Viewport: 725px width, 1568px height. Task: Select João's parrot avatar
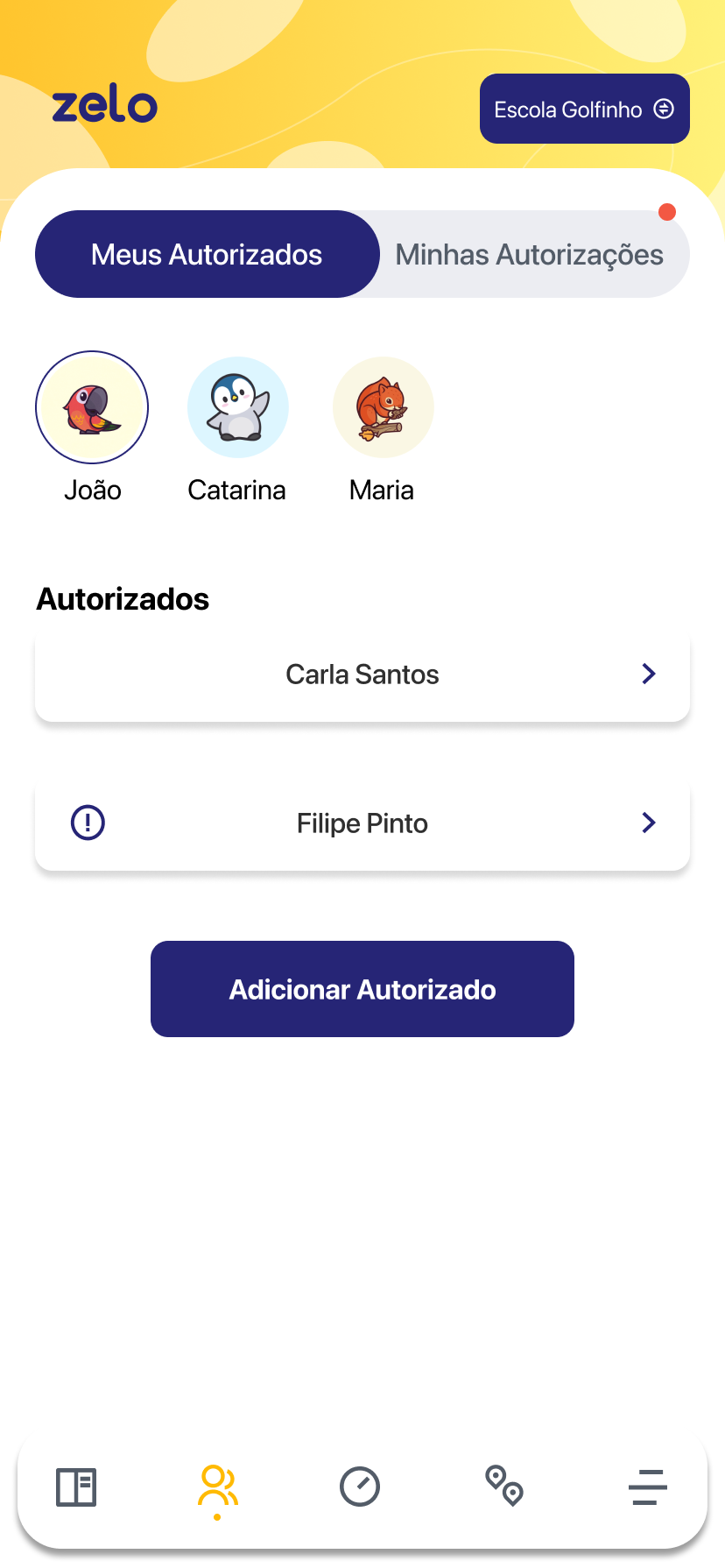click(92, 407)
